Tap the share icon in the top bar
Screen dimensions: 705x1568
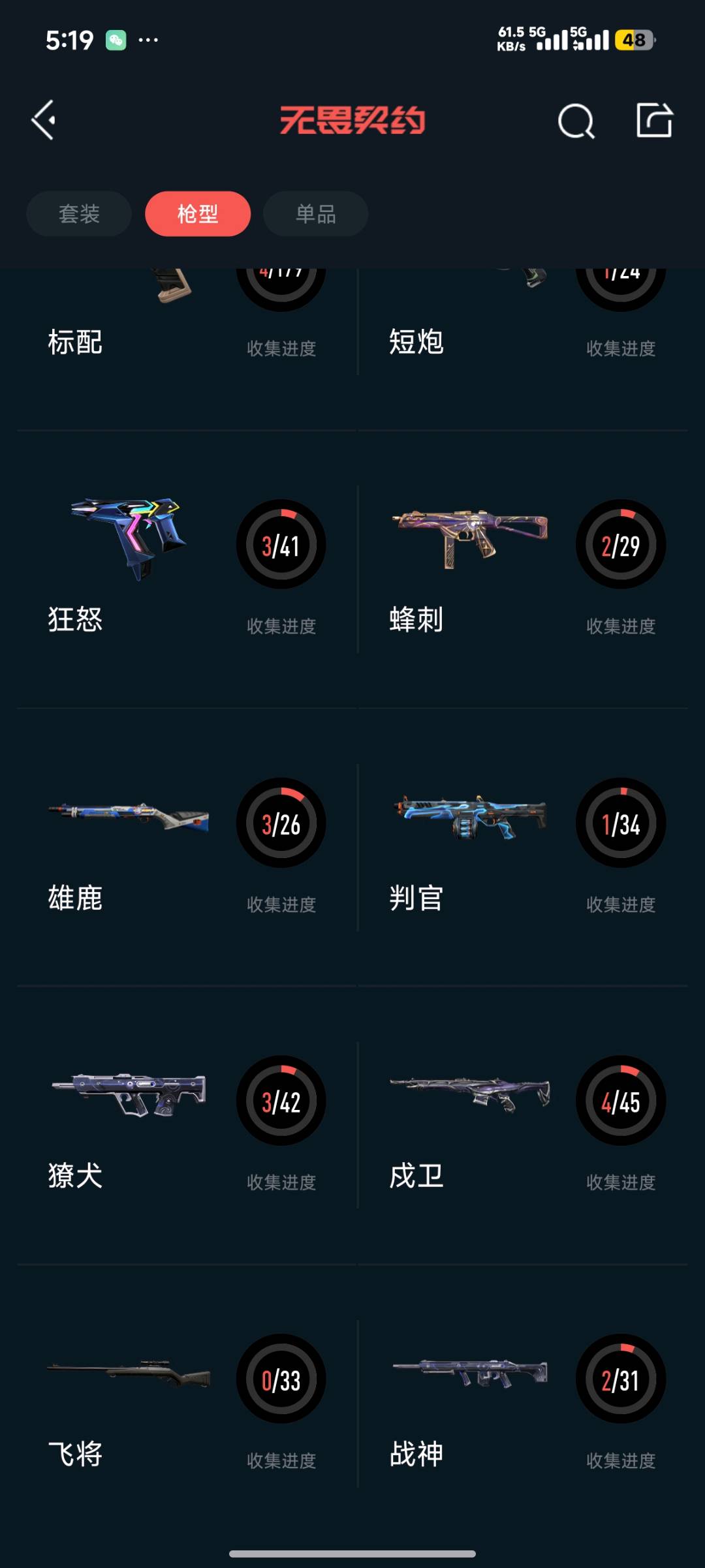[x=654, y=121]
